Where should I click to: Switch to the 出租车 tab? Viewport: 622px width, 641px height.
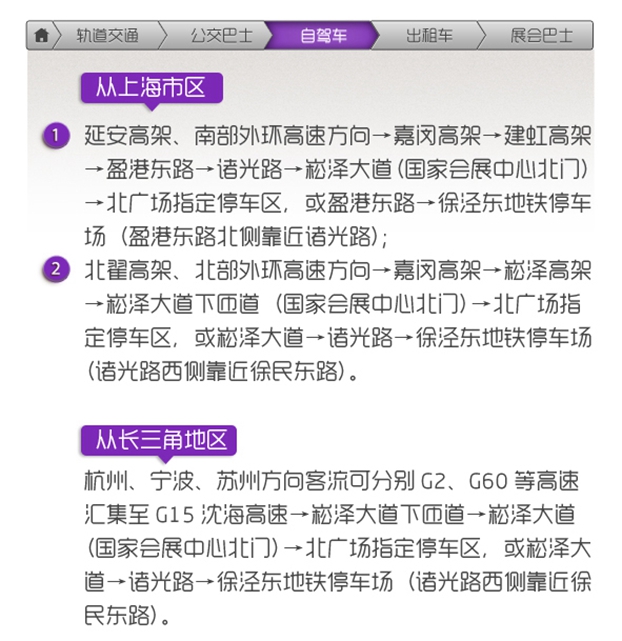pyautogui.click(x=429, y=36)
